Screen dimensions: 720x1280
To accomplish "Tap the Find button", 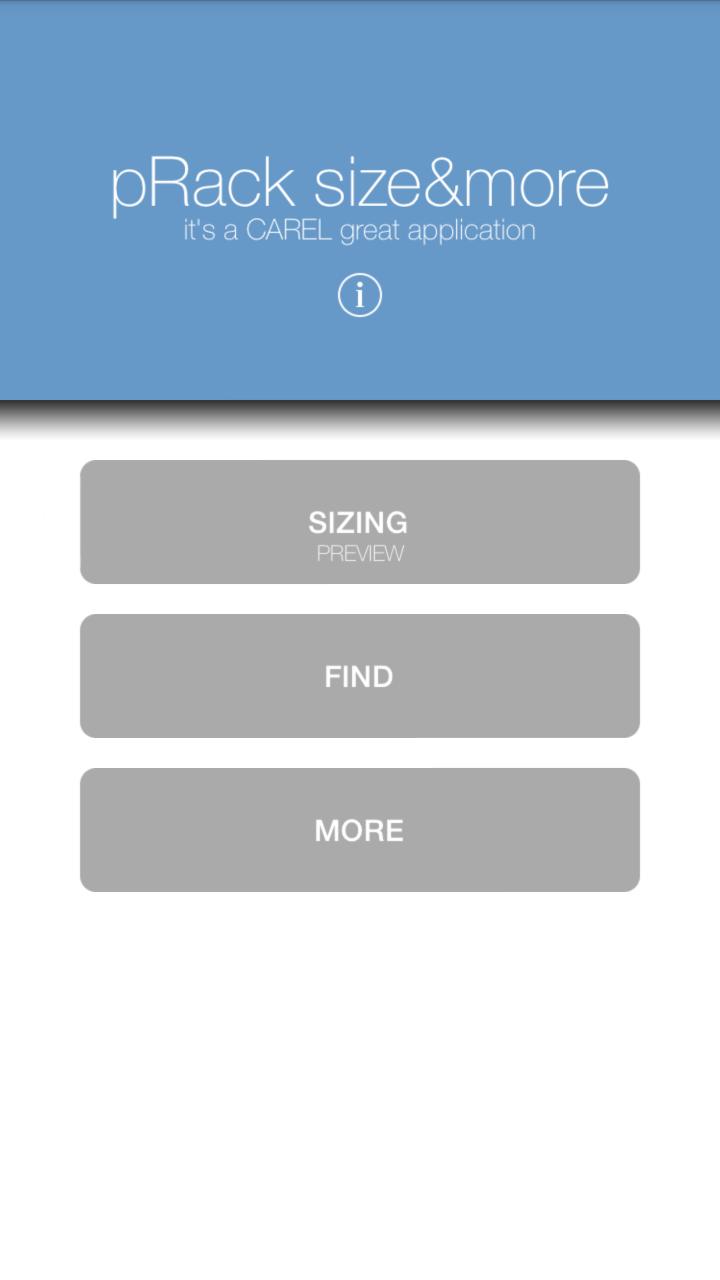I will (x=359, y=676).
